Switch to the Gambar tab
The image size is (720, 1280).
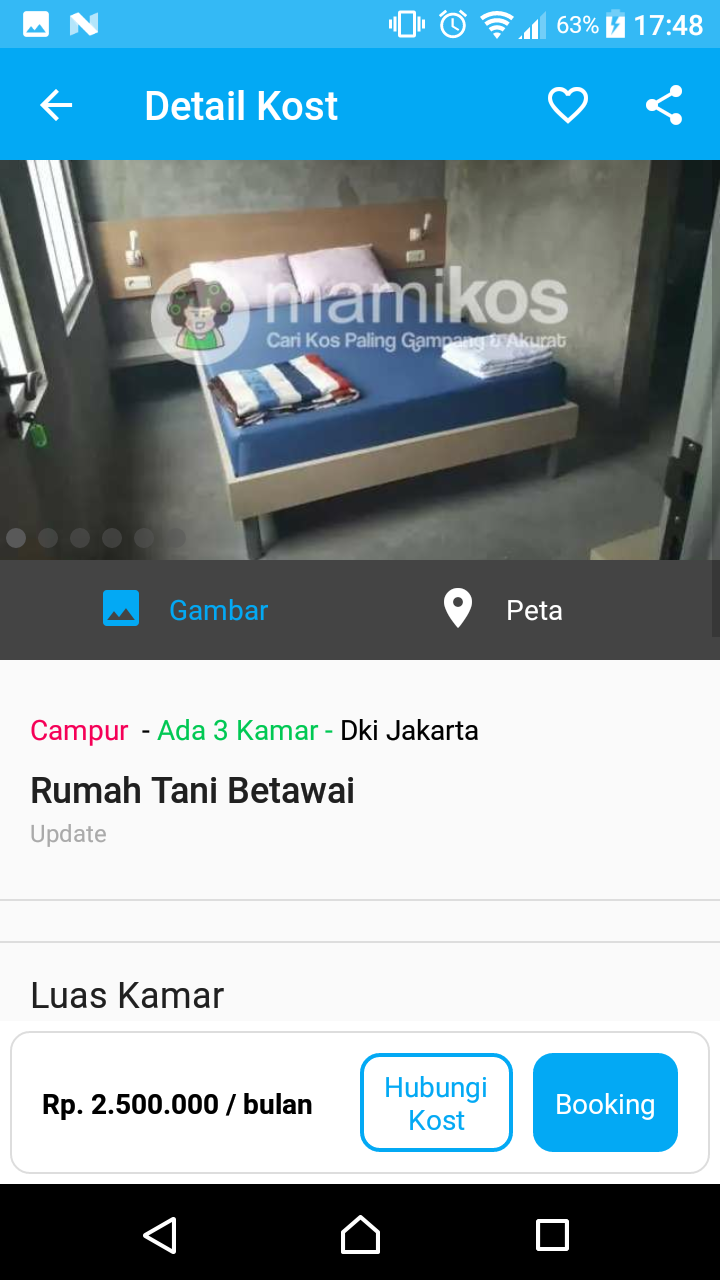(186, 610)
